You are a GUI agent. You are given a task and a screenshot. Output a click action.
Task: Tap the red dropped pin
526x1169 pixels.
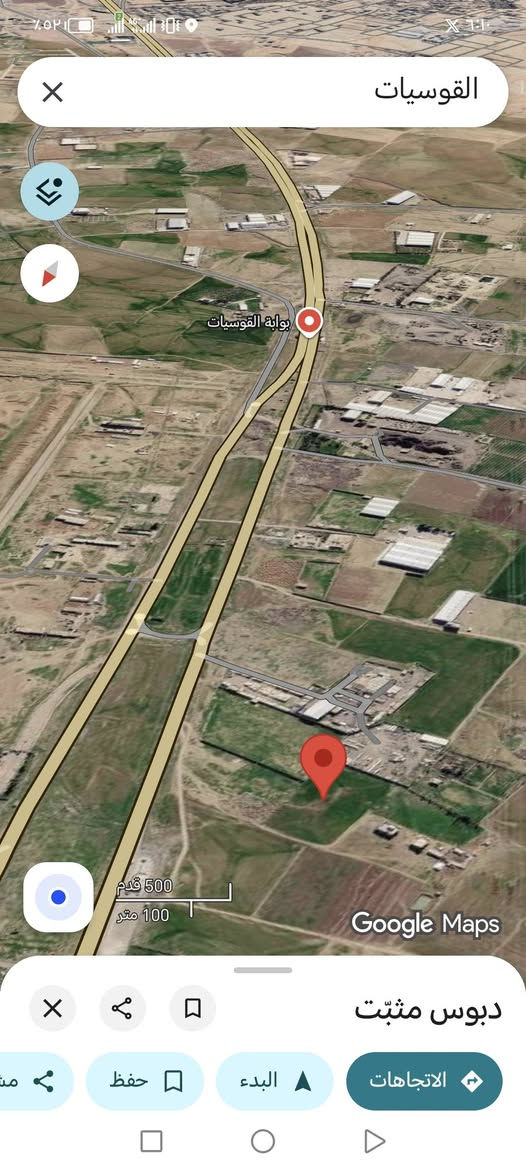[323, 765]
